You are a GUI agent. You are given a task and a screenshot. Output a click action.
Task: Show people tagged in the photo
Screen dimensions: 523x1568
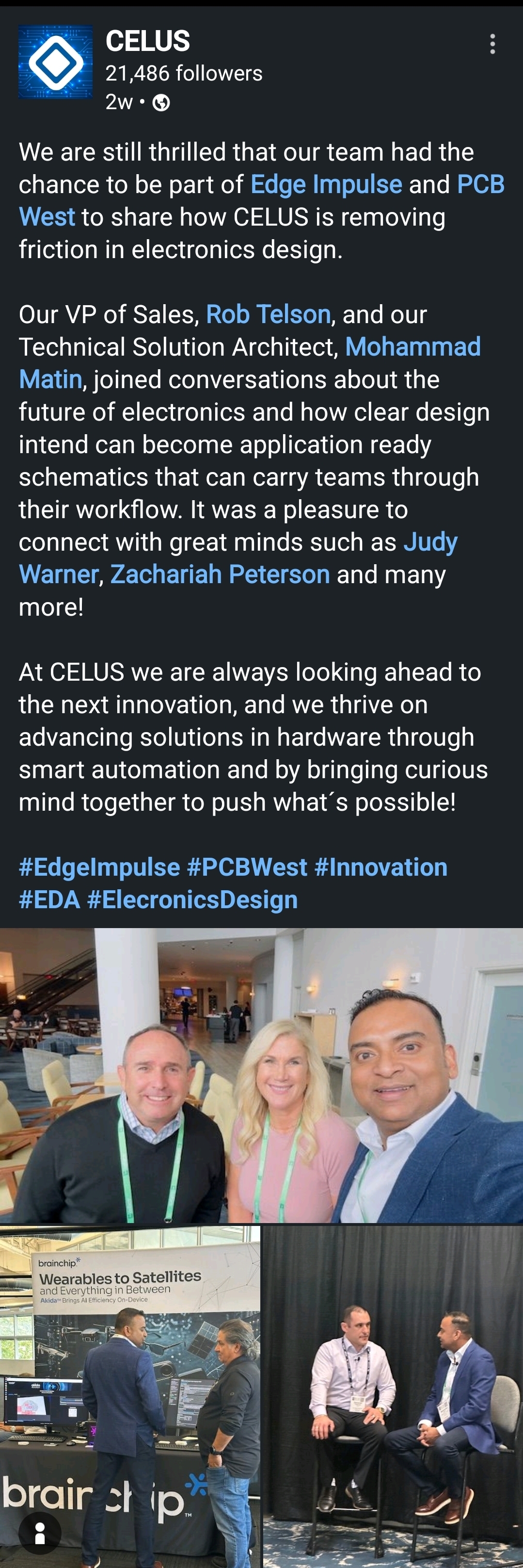[40, 1533]
